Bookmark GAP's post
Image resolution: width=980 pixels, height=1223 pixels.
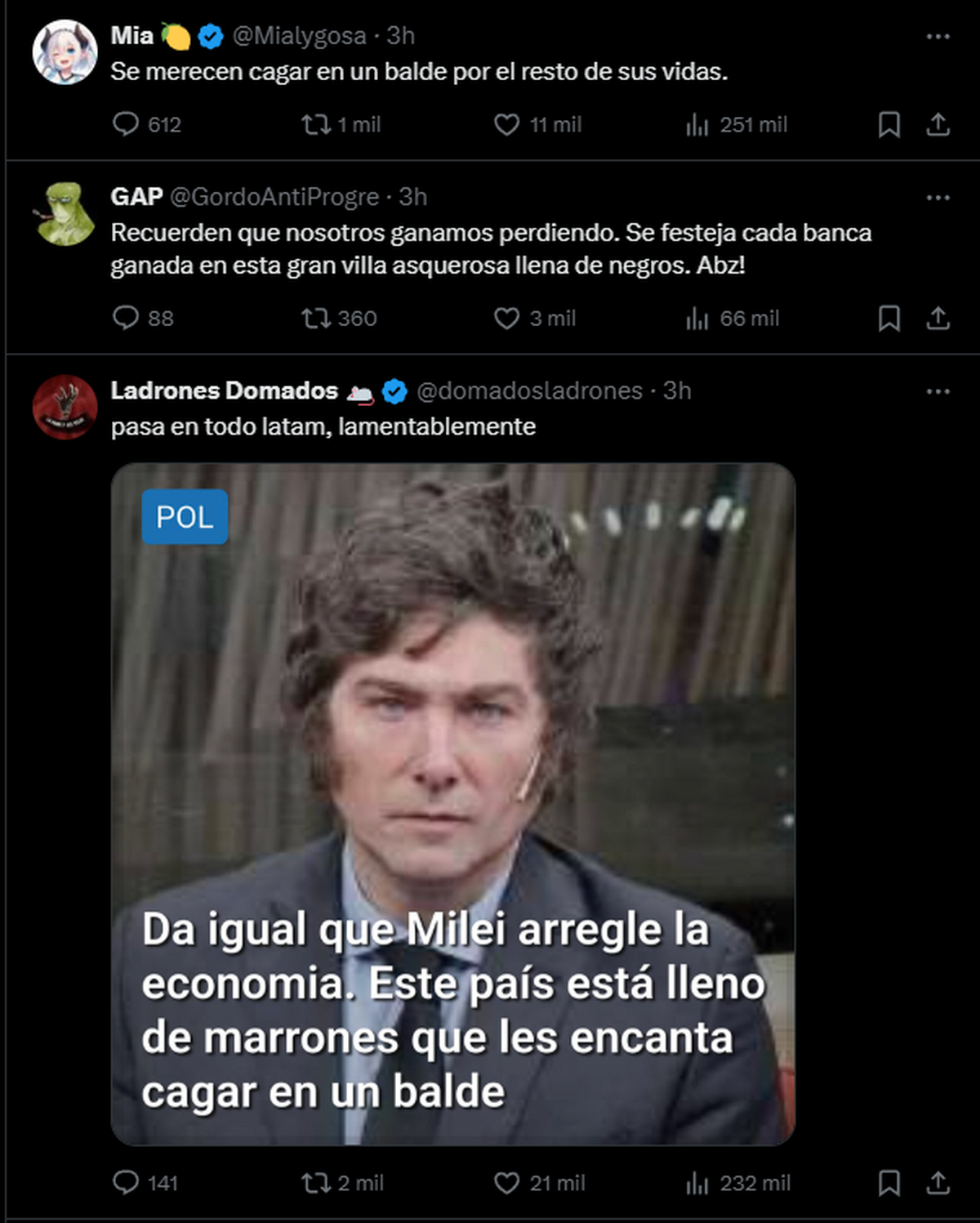point(889,318)
